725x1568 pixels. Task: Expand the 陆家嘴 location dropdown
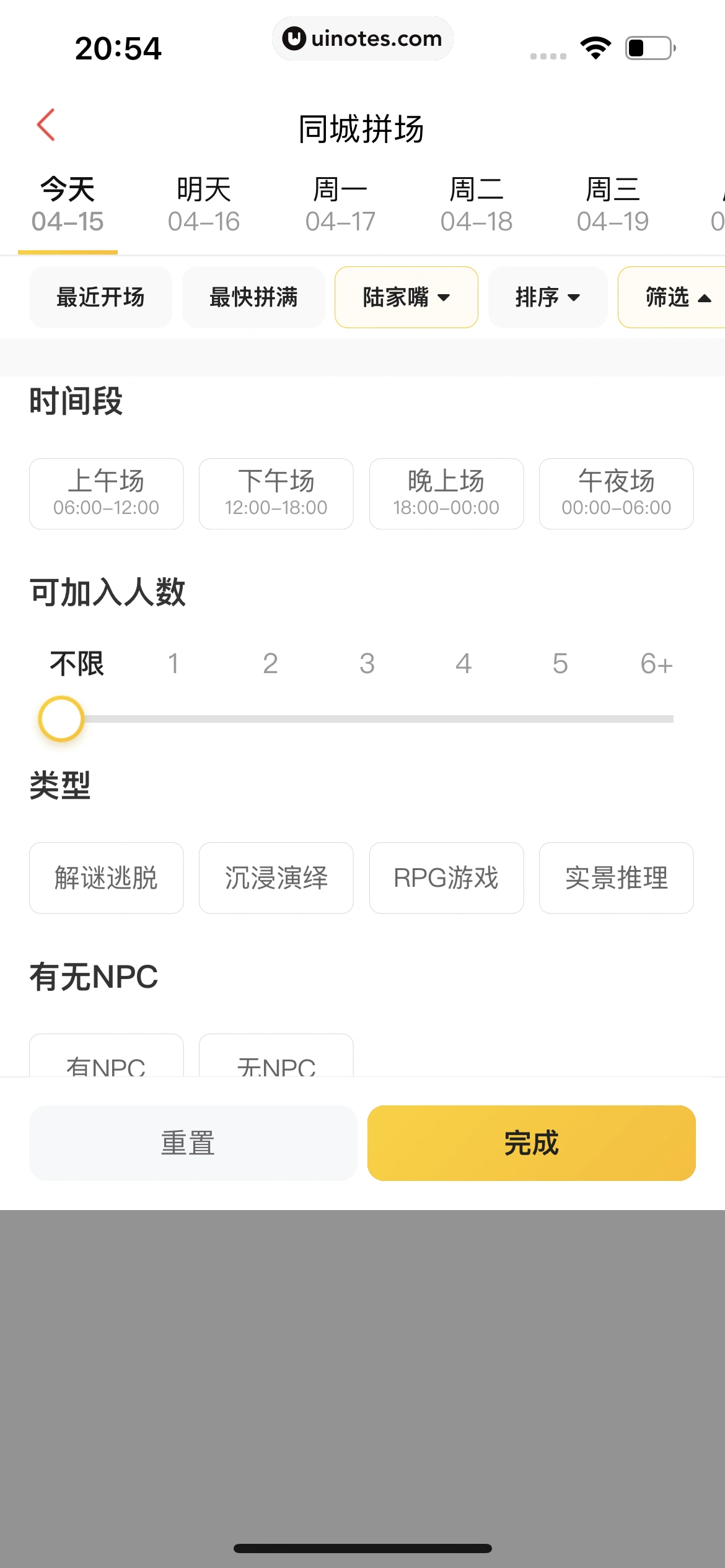pos(406,297)
